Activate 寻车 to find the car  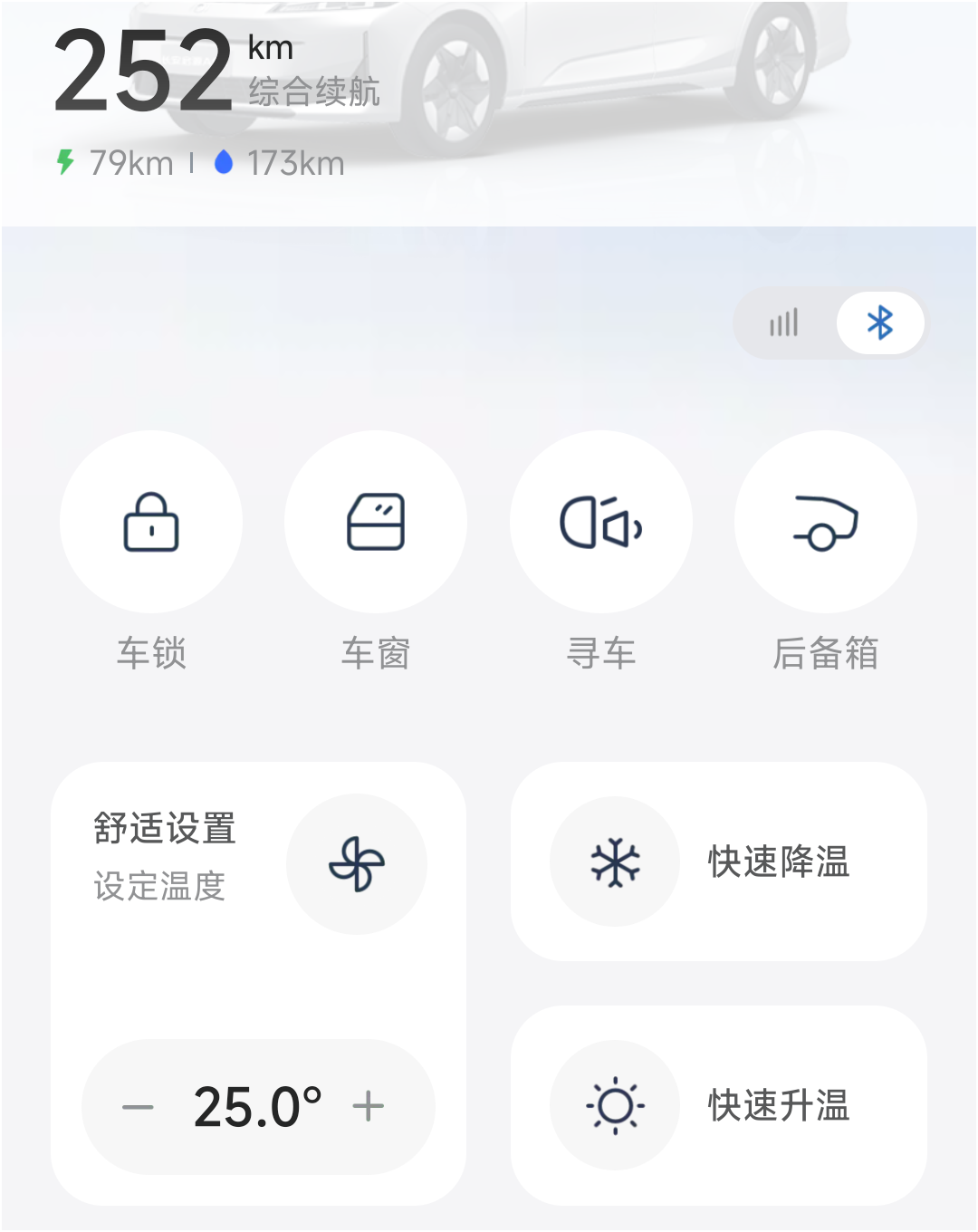601,522
